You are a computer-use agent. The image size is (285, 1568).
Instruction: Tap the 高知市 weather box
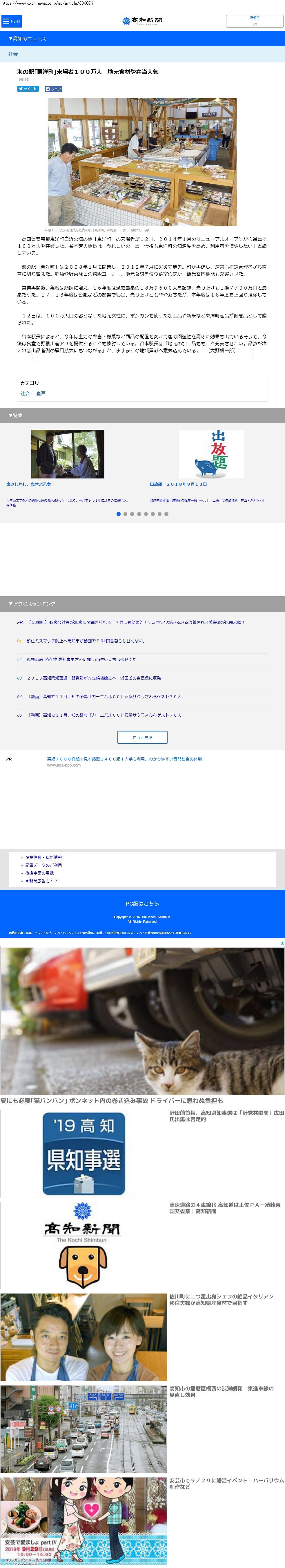[254, 21]
